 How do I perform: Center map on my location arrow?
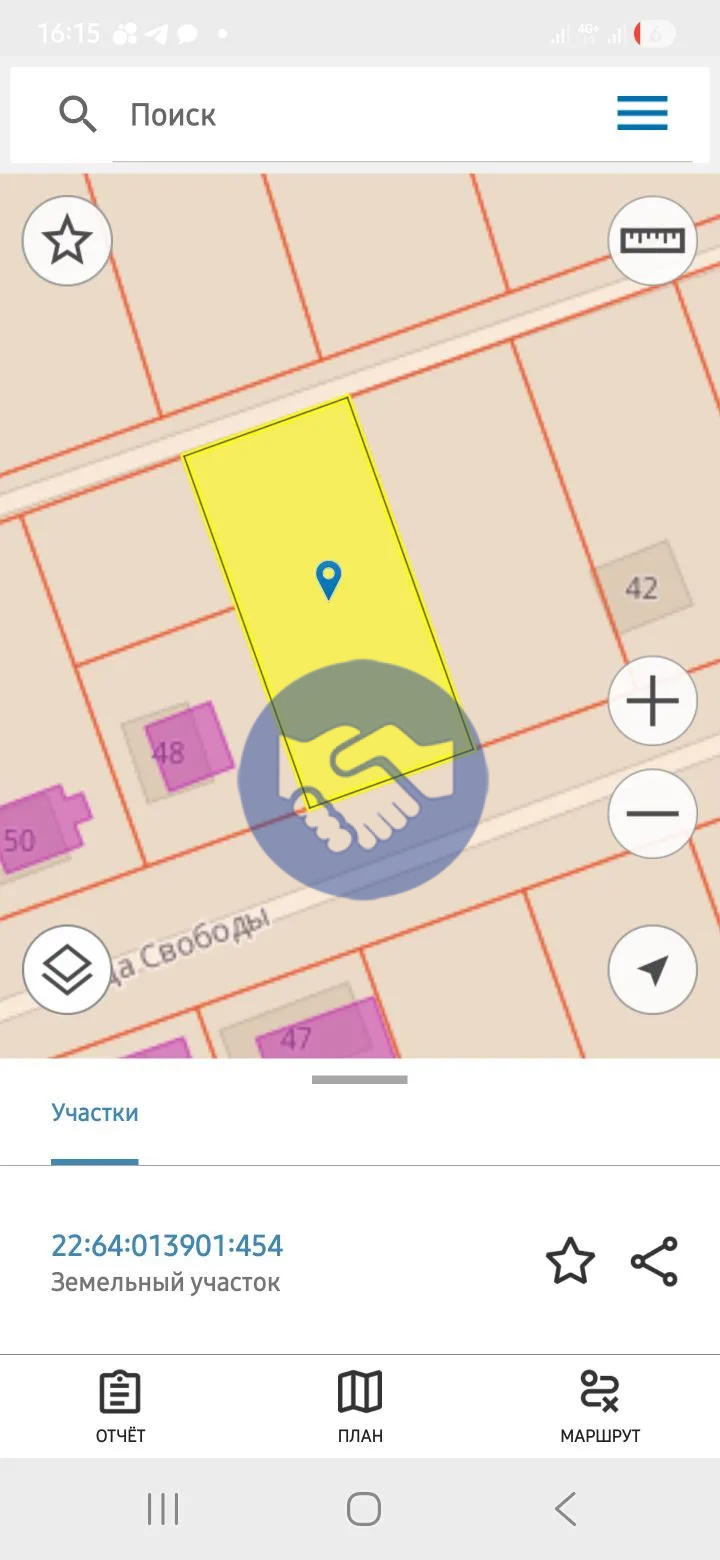[653, 970]
